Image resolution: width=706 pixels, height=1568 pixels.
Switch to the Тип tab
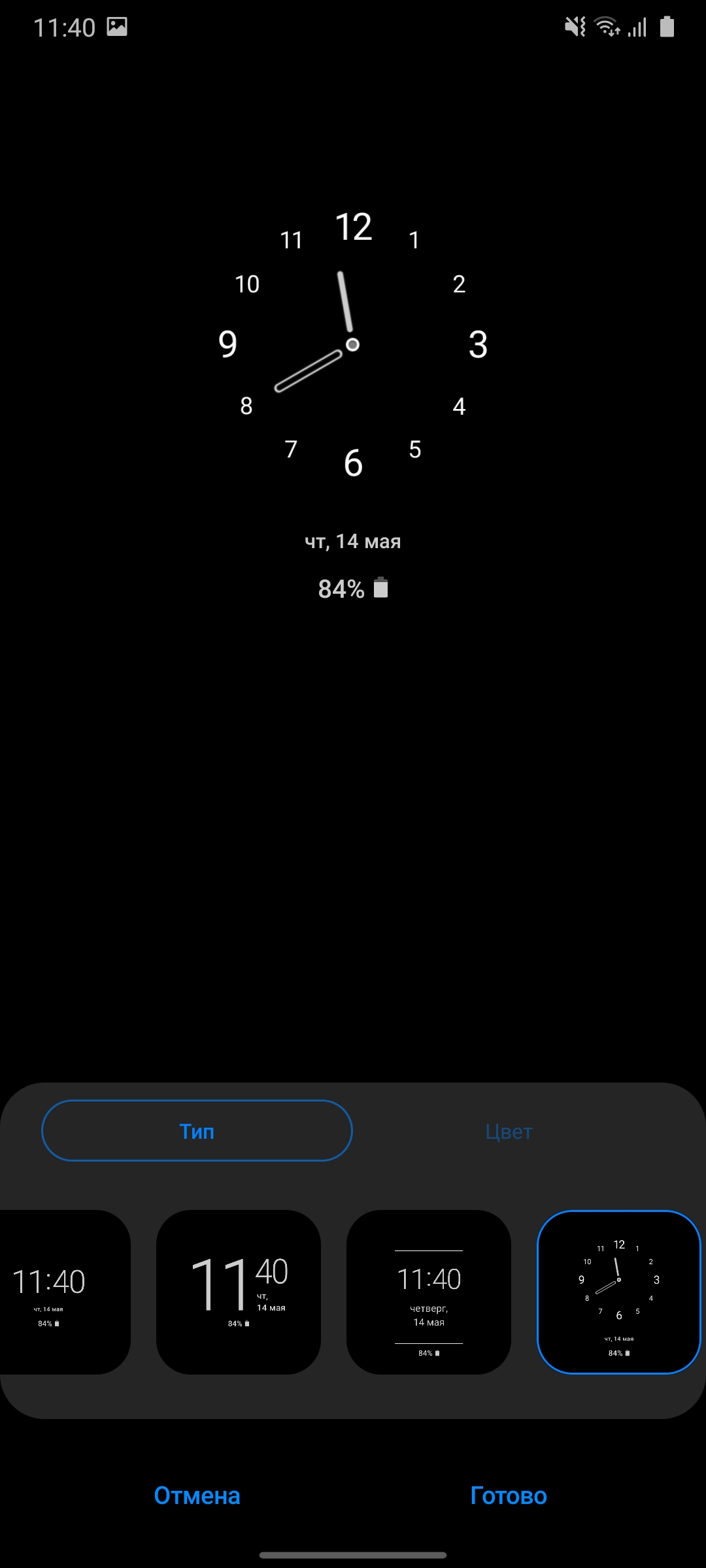(197, 1131)
